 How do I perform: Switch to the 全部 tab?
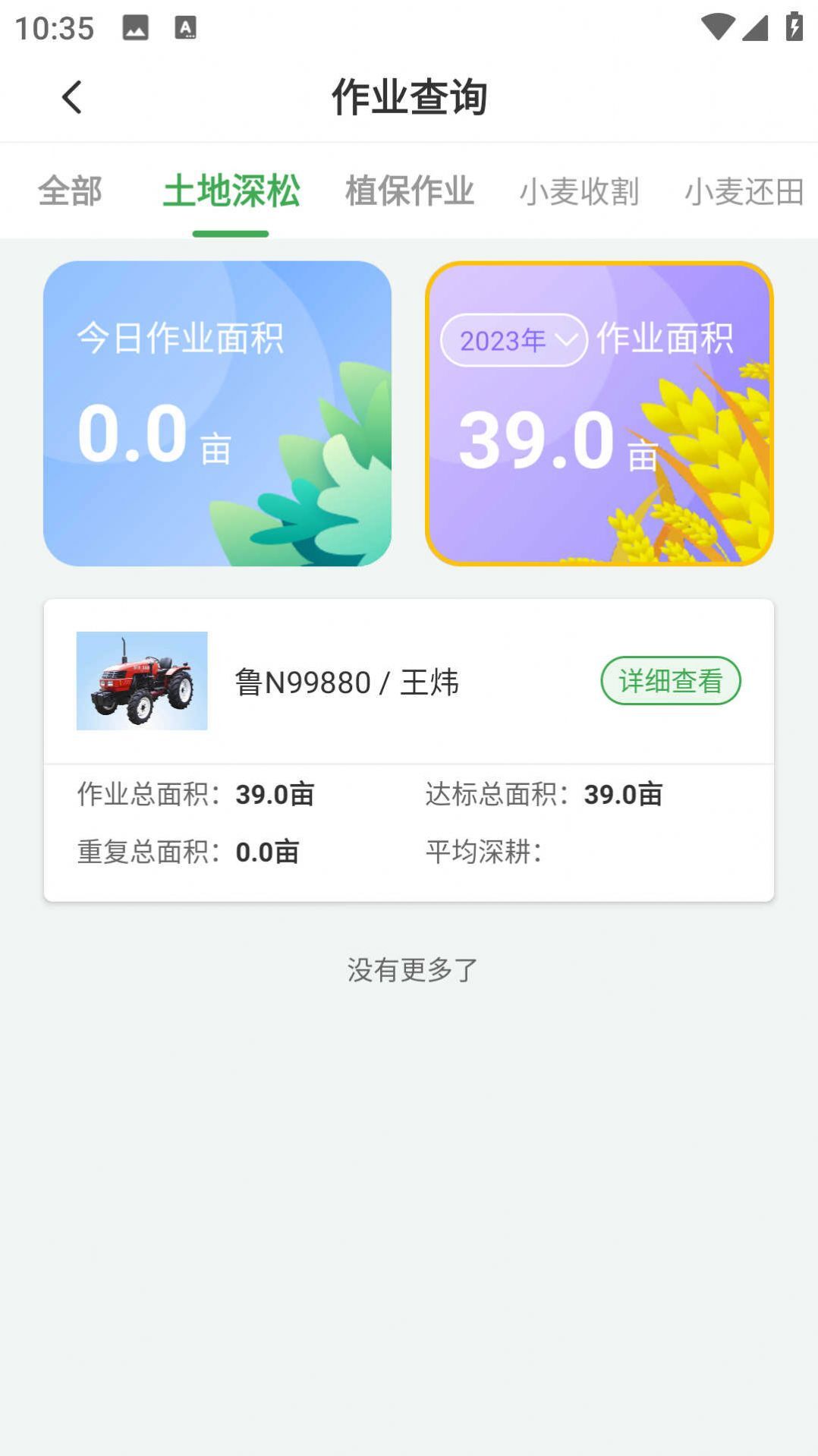point(71,192)
